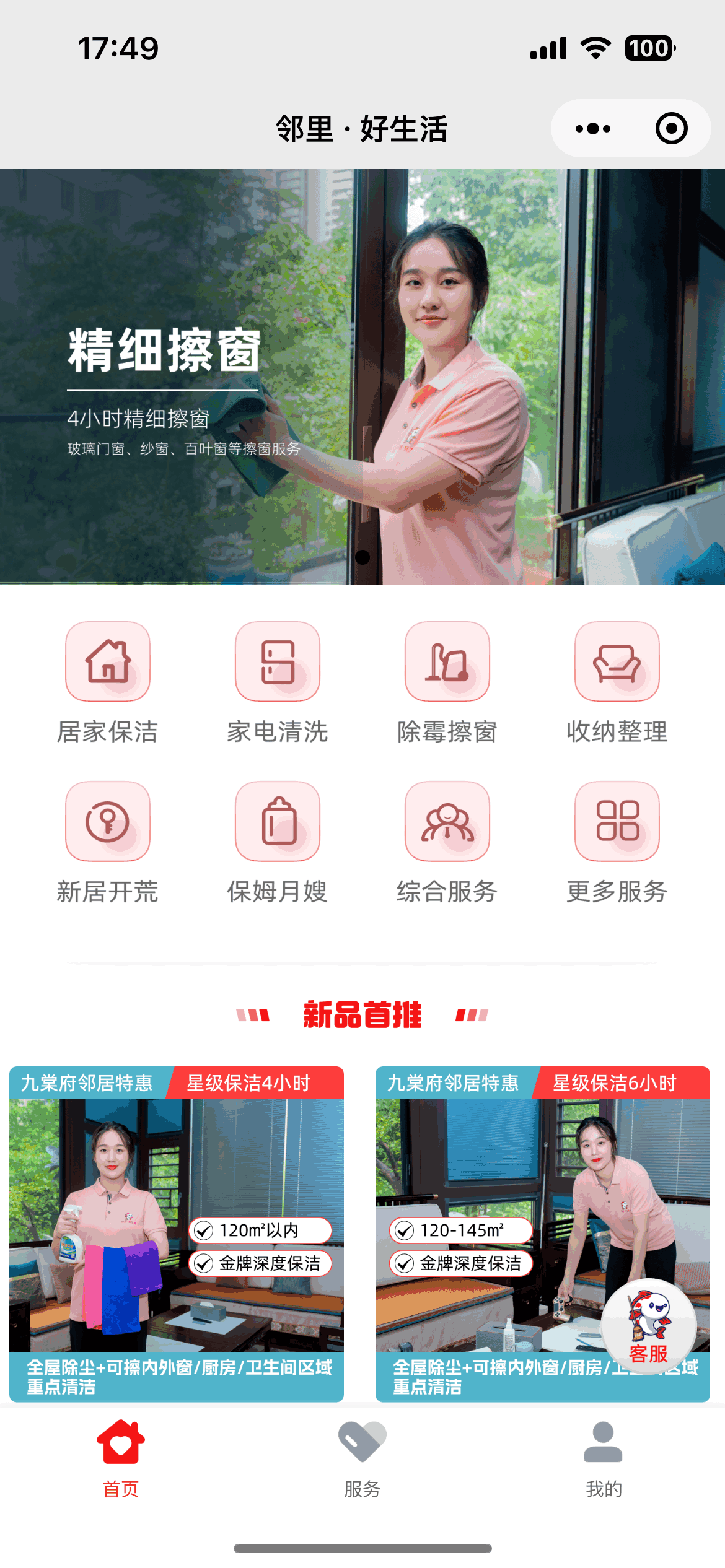Open 星级保洁4小时 product card
The width and height of the screenshot is (725, 1568).
pyautogui.click(x=177, y=1232)
